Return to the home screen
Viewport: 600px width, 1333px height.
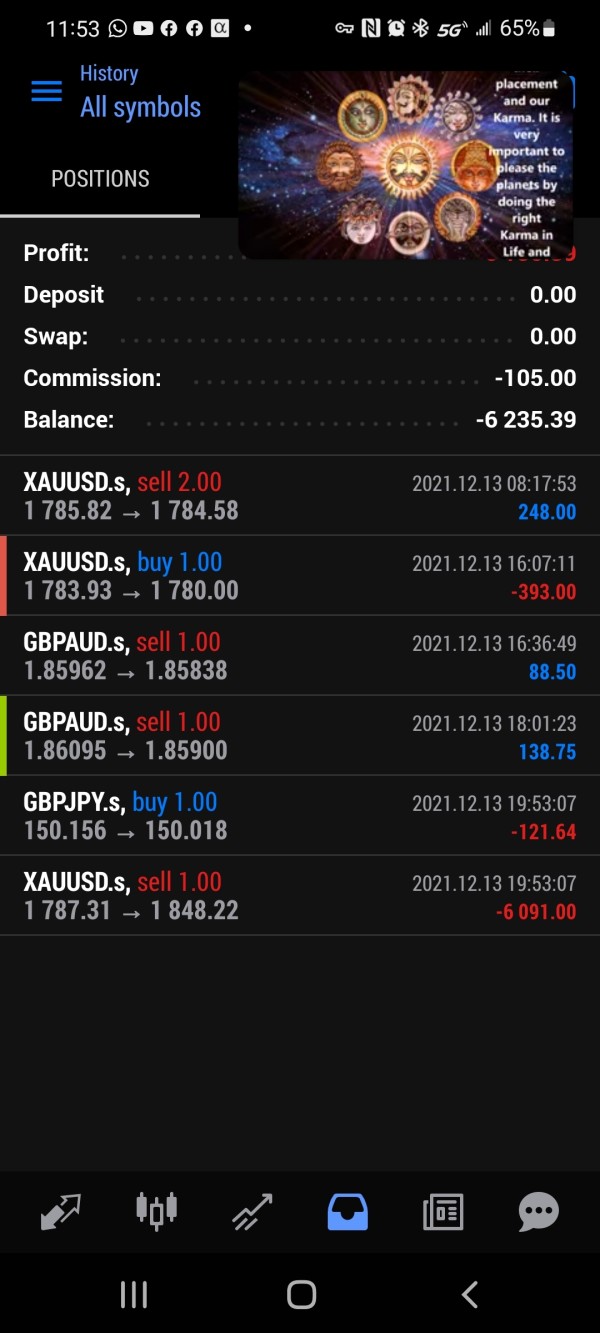(x=301, y=1295)
